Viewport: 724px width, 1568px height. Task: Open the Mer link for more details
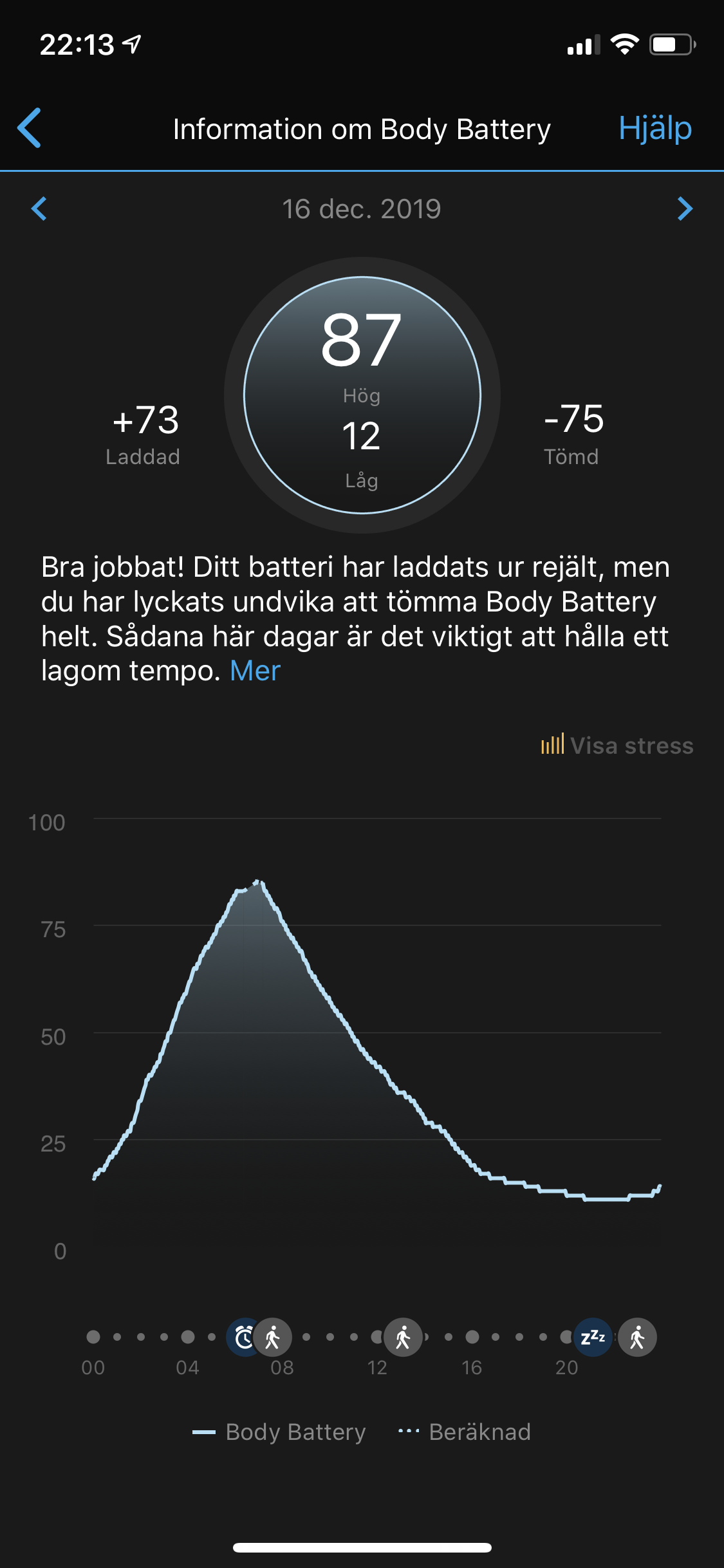tap(255, 671)
